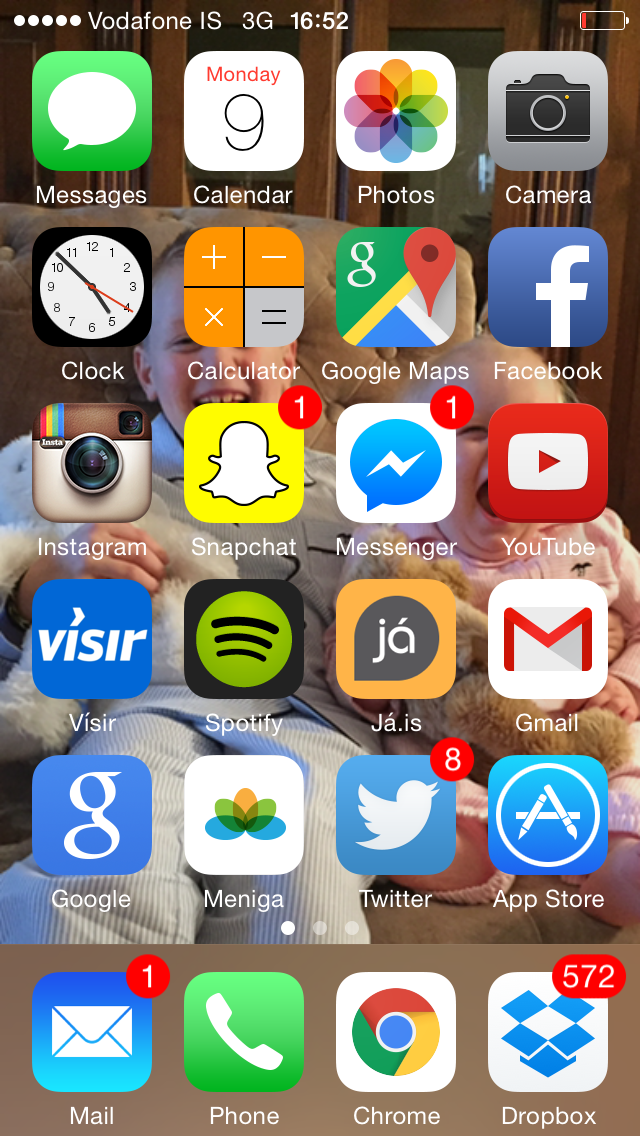The width and height of the screenshot is (640, 1136).
Task: Open Twitter with eight notifications
Action: (396, 815)
